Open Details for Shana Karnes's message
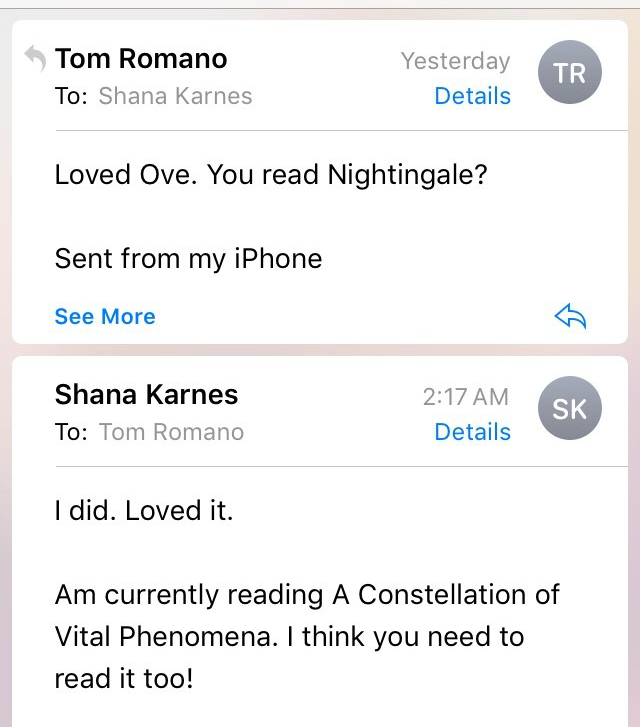Image resolution: width=640 pixels, height=727 pixels. point(472,432)
